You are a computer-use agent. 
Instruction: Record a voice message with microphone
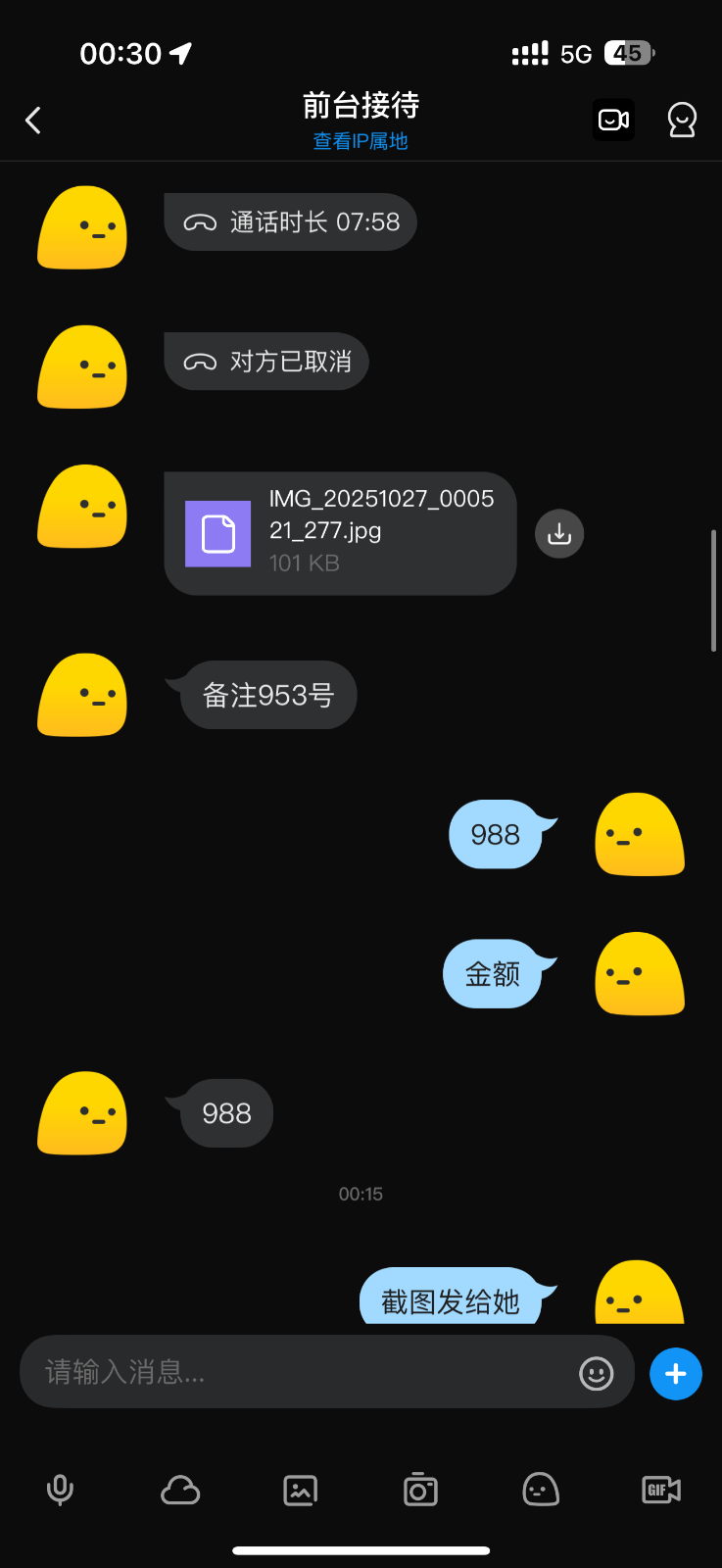[x=60, y=1490]
